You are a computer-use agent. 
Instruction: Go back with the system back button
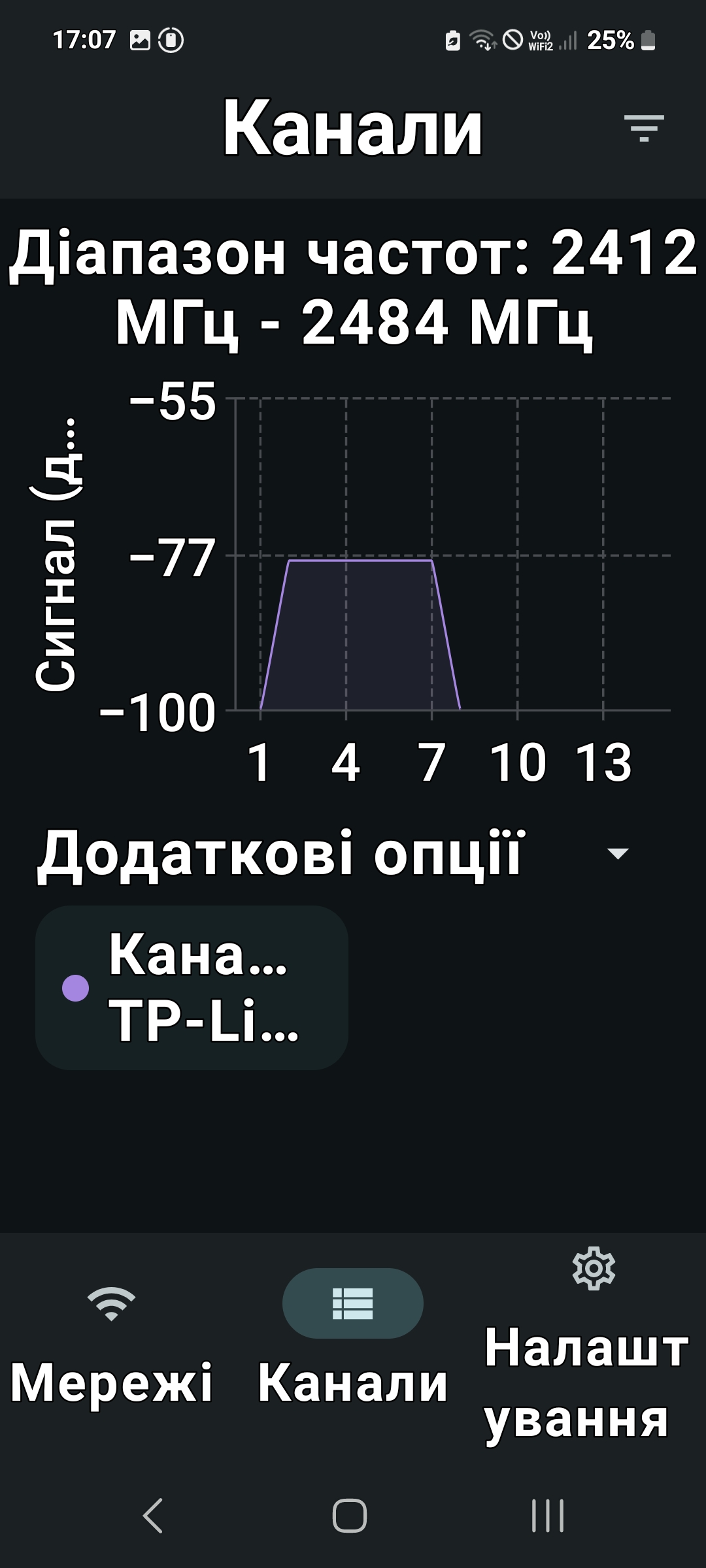(x=152, y=1516)
